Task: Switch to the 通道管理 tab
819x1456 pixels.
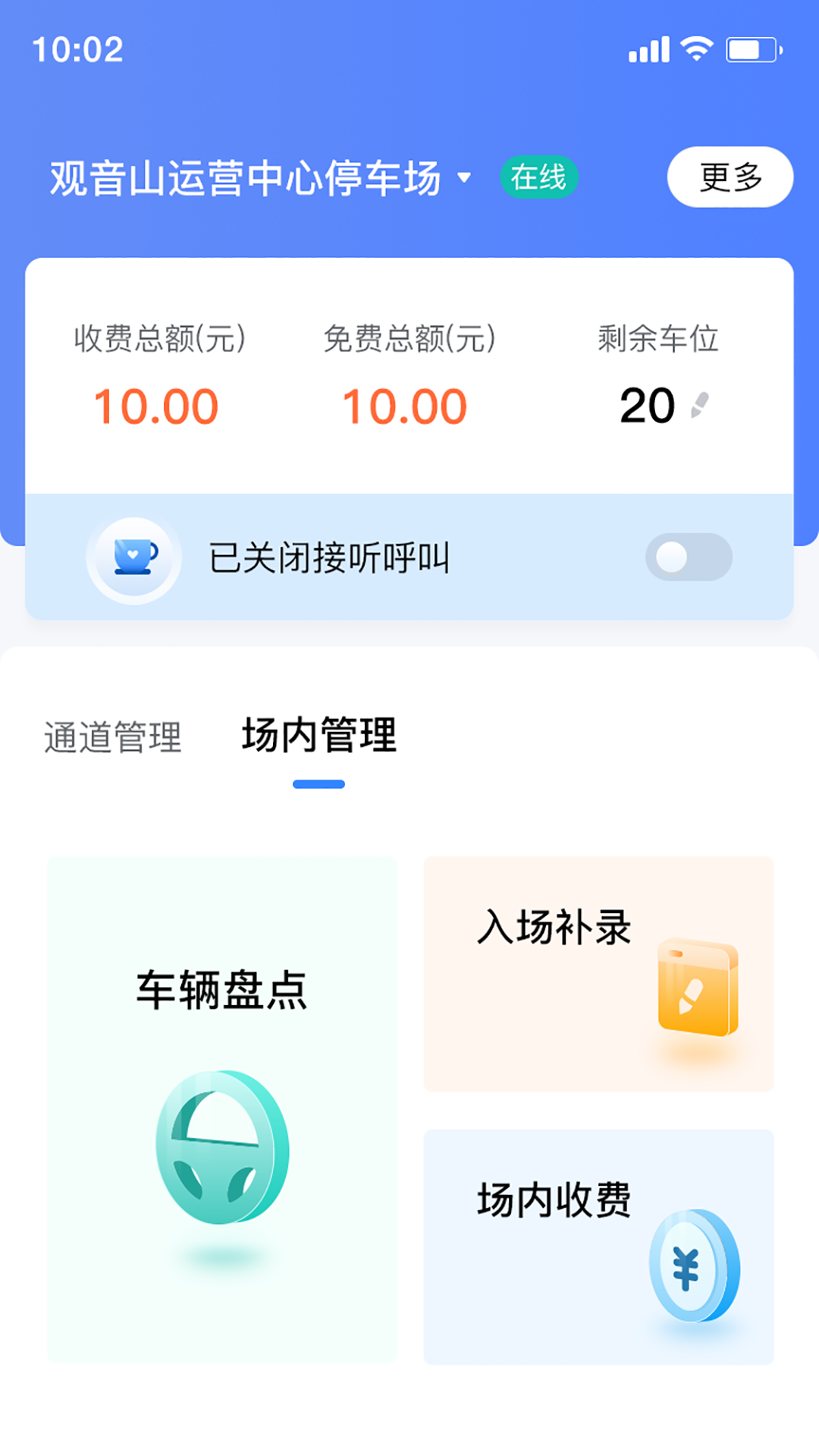Action: 111,736
